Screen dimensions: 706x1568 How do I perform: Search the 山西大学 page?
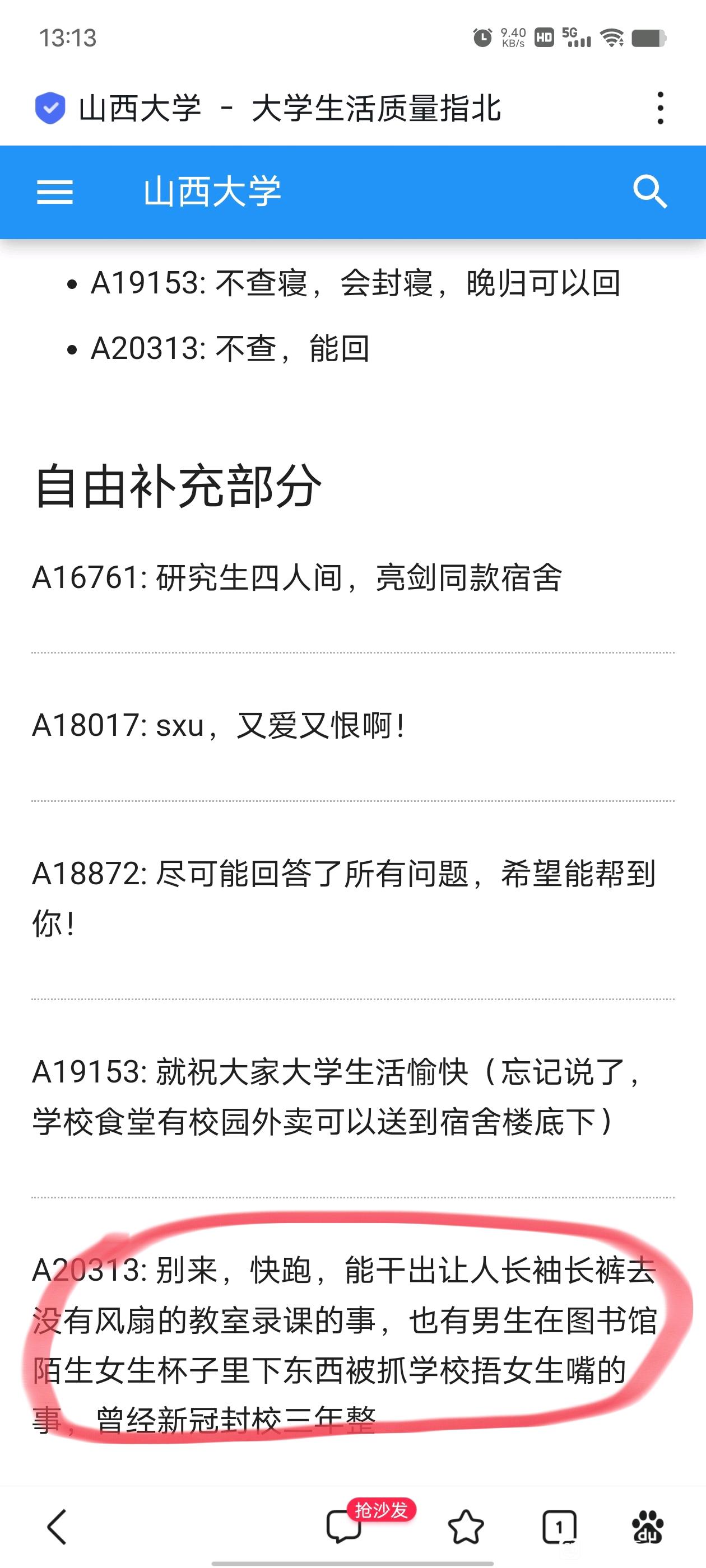coord(650,192)
